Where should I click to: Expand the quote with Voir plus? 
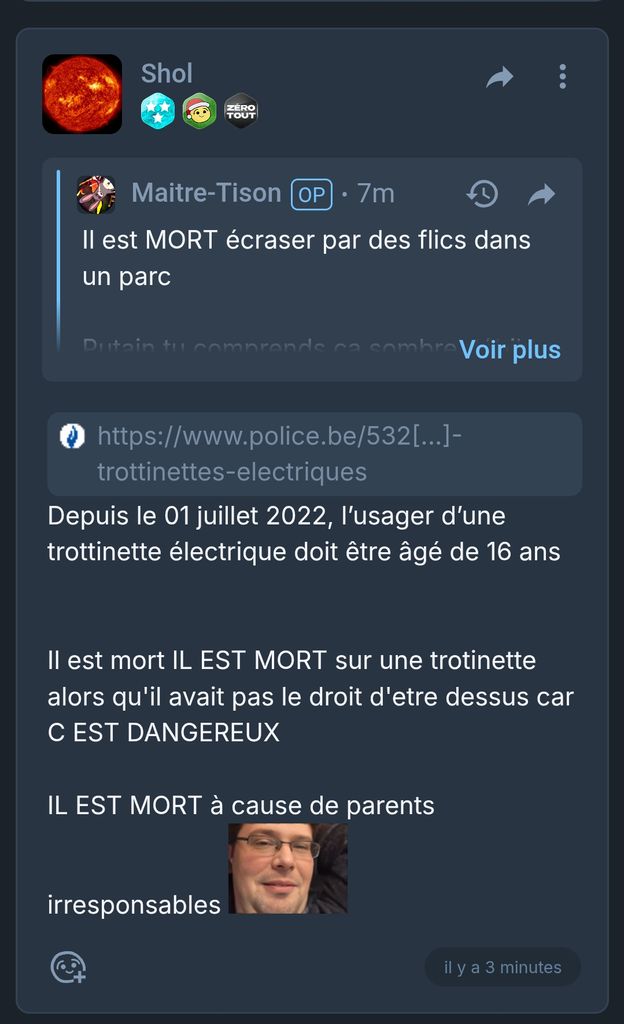pyautogui.click(x=510, y=349)
